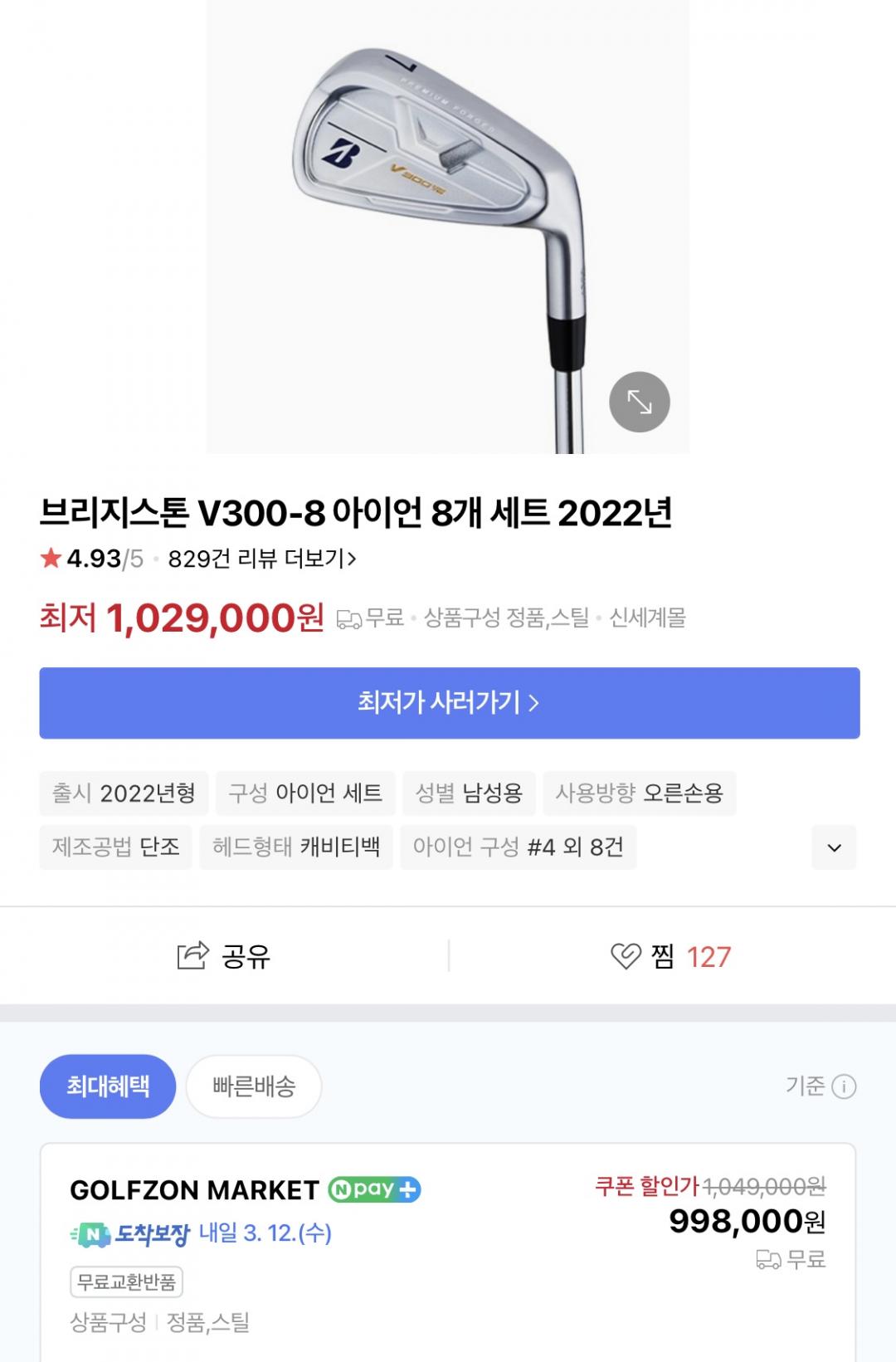
Task: Tap the 최저가 사러가기 button
Action: coord(449,703)
